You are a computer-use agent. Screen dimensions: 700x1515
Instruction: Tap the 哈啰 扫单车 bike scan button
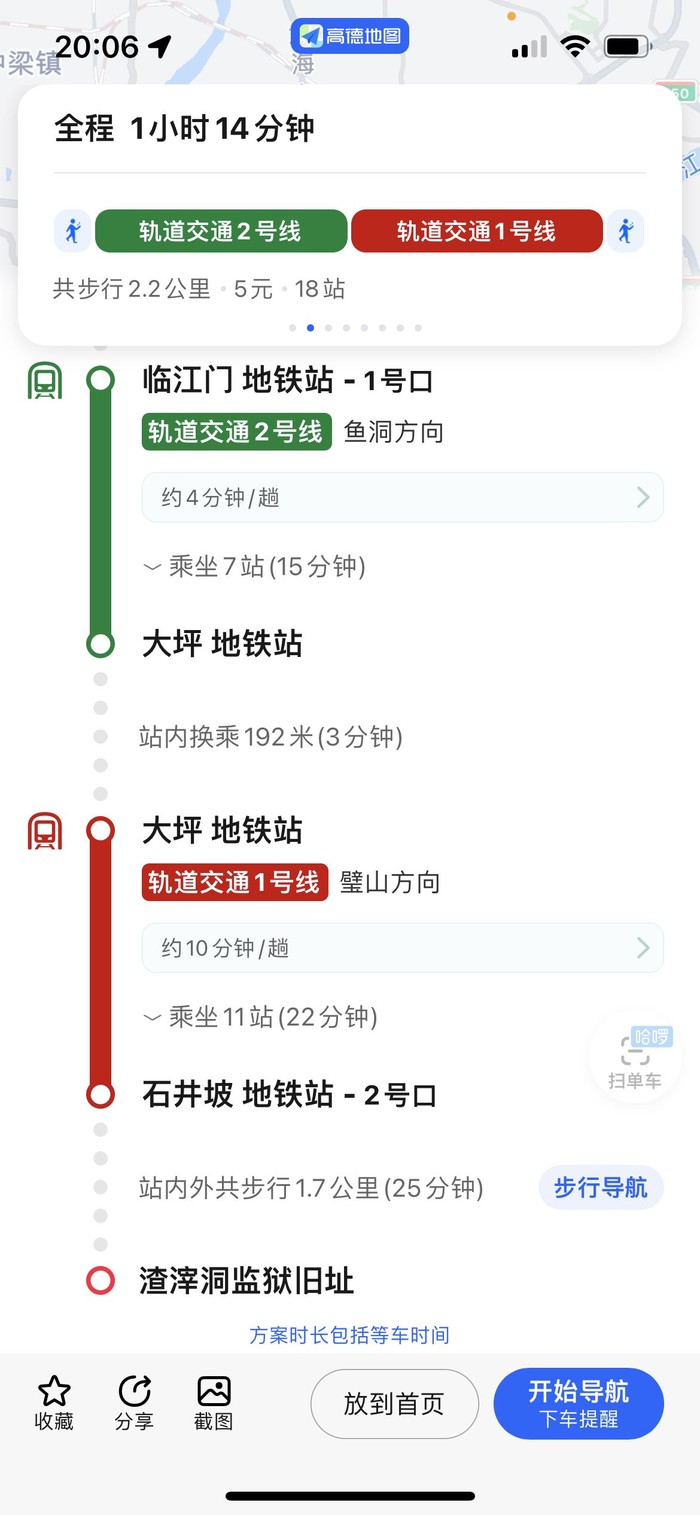(x=635, y=1060)
